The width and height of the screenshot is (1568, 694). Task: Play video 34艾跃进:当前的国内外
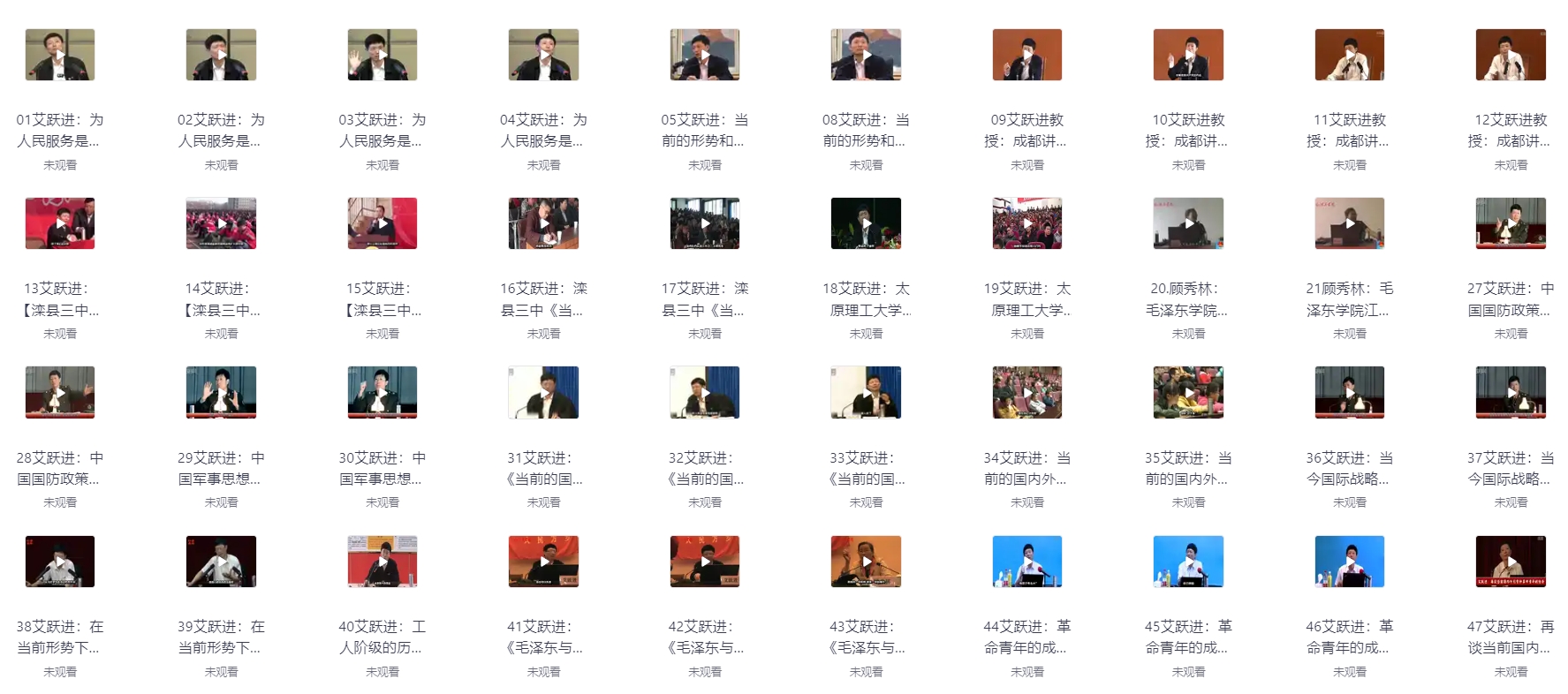coord(1026,392)
